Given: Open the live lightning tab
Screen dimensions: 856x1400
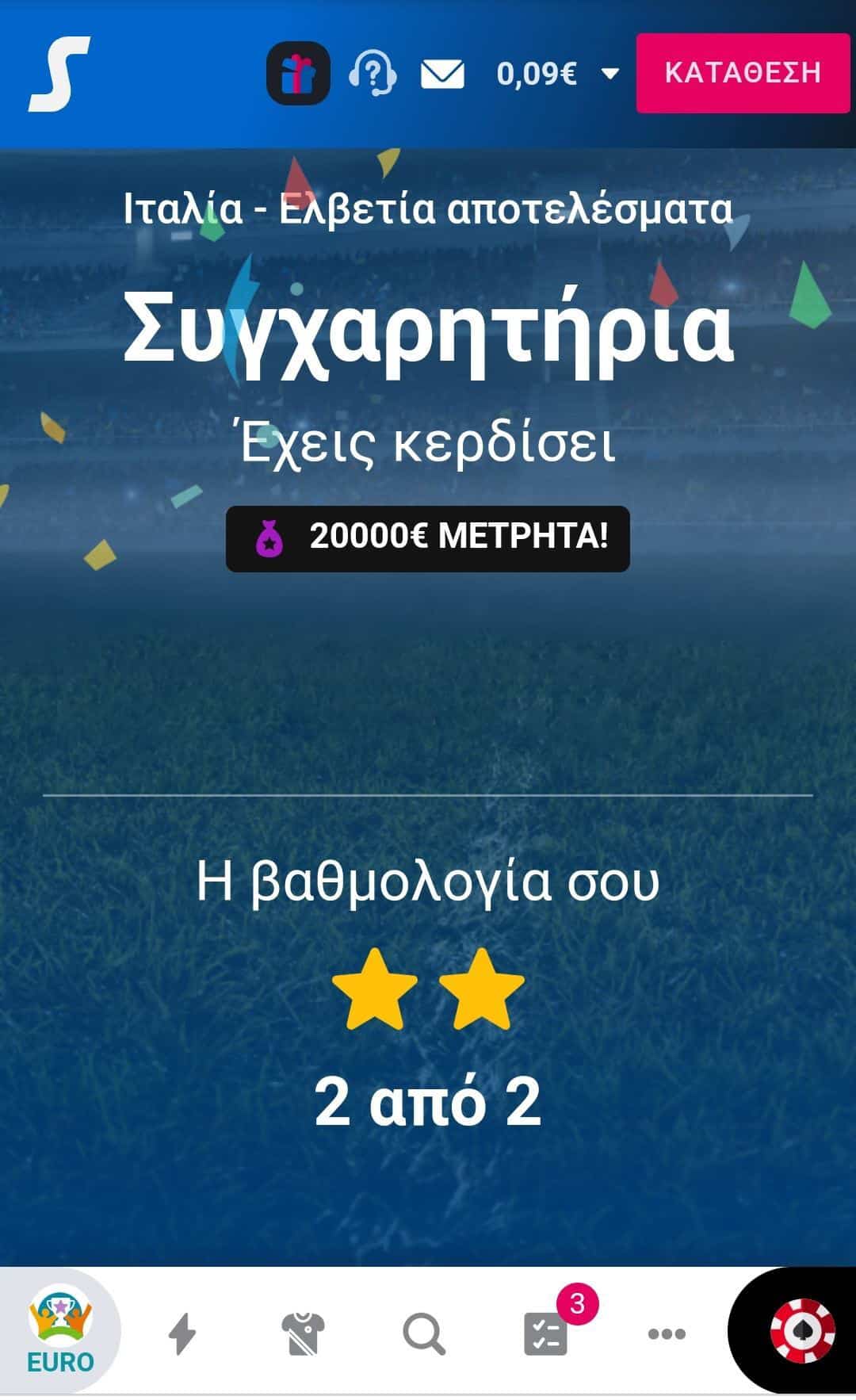Looking at the screenshot, I should [x=182, y=1333].
